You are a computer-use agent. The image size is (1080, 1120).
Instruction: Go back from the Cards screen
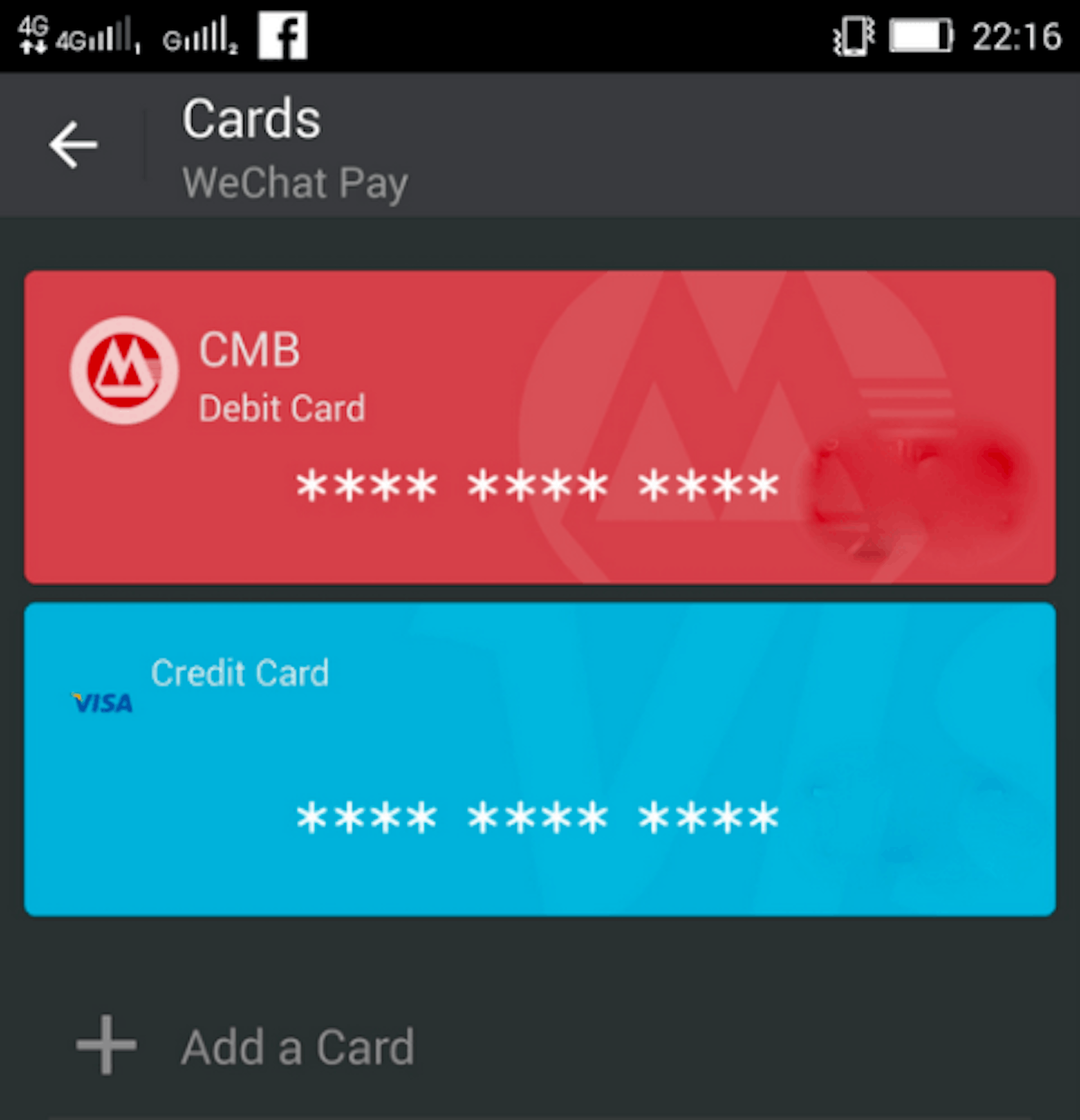click(73, 144)
